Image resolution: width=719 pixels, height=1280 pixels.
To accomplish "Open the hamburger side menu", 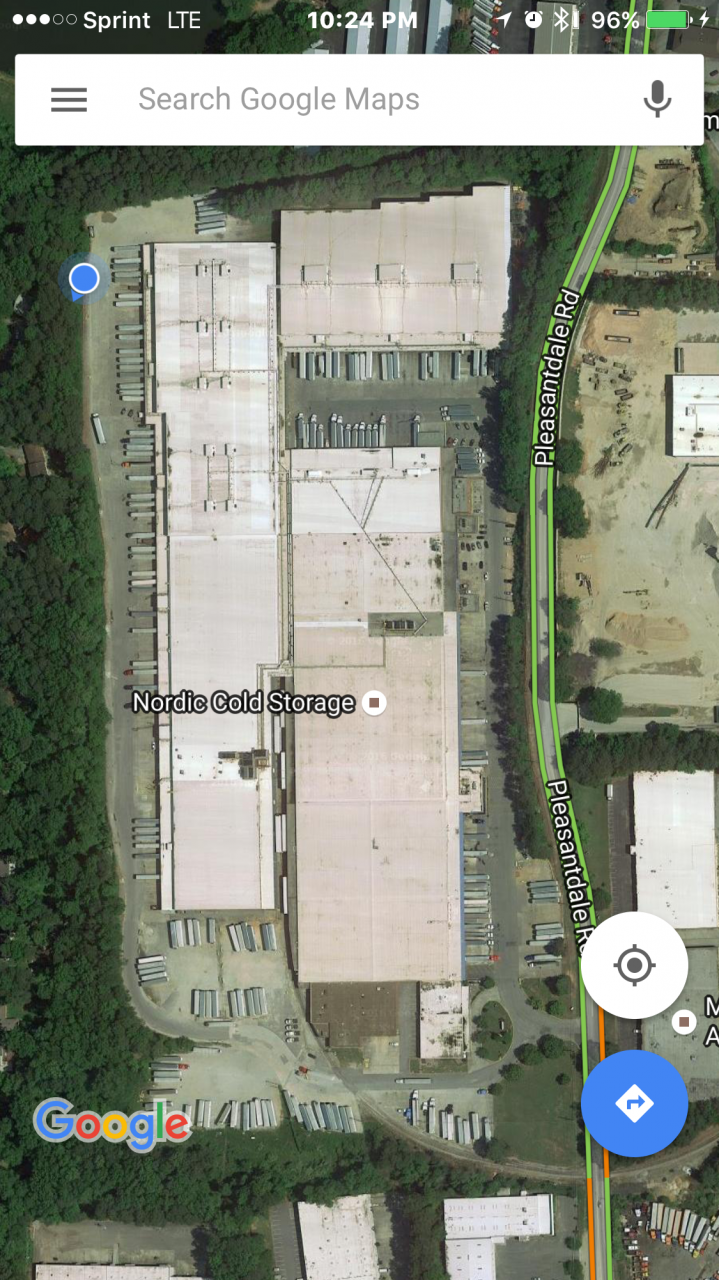I will 69,100.
